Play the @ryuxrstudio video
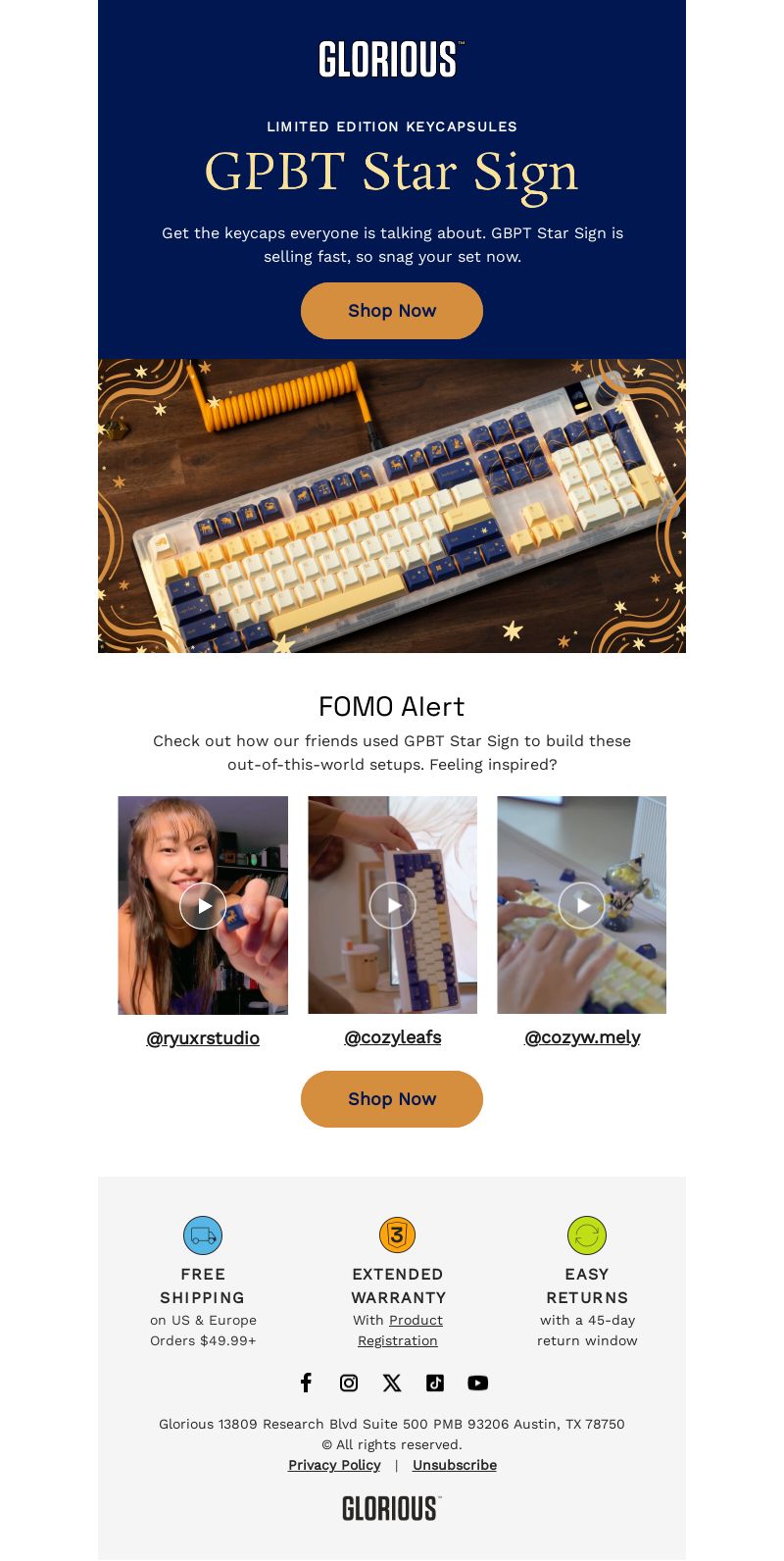The image size is (784, 1561). click(203, 906)
